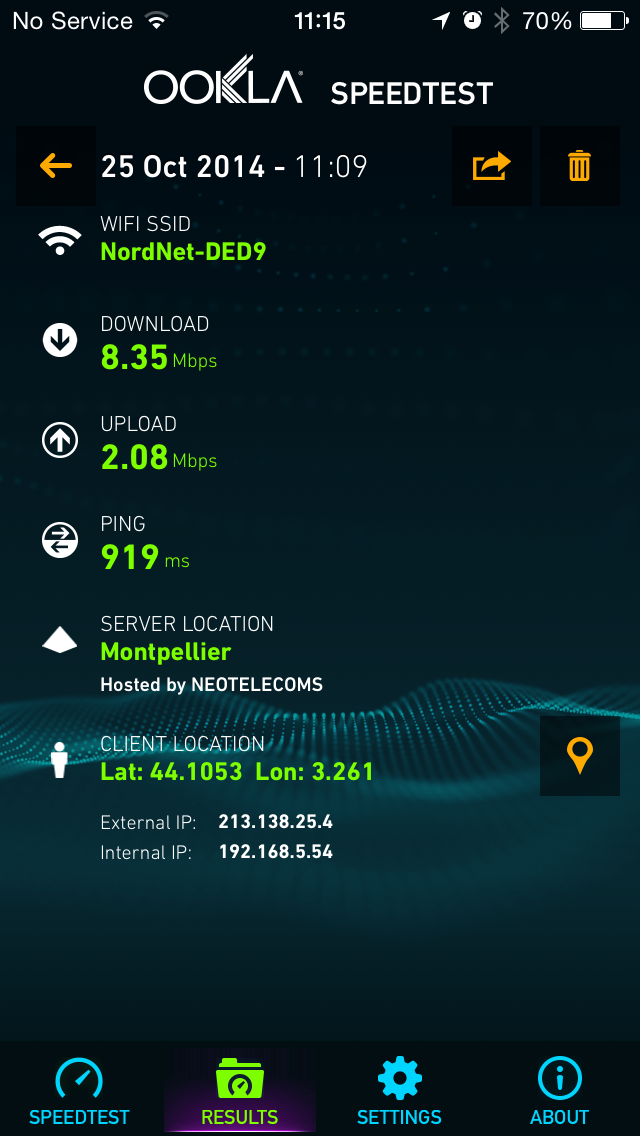
Task: Share this speed test result
Action: coord(491,166)
